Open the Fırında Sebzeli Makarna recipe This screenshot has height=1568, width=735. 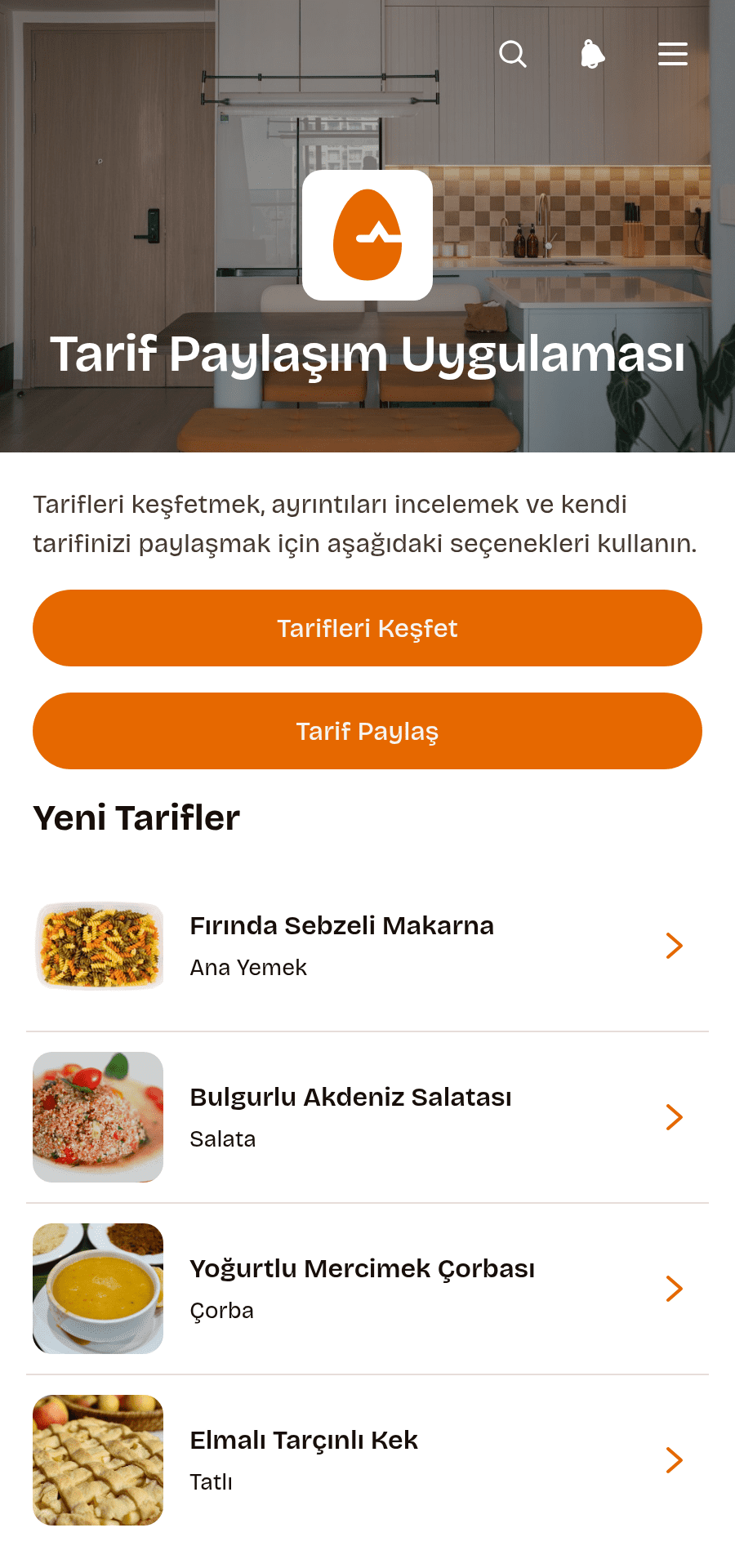pyautogui.click(x=367, y=946)
